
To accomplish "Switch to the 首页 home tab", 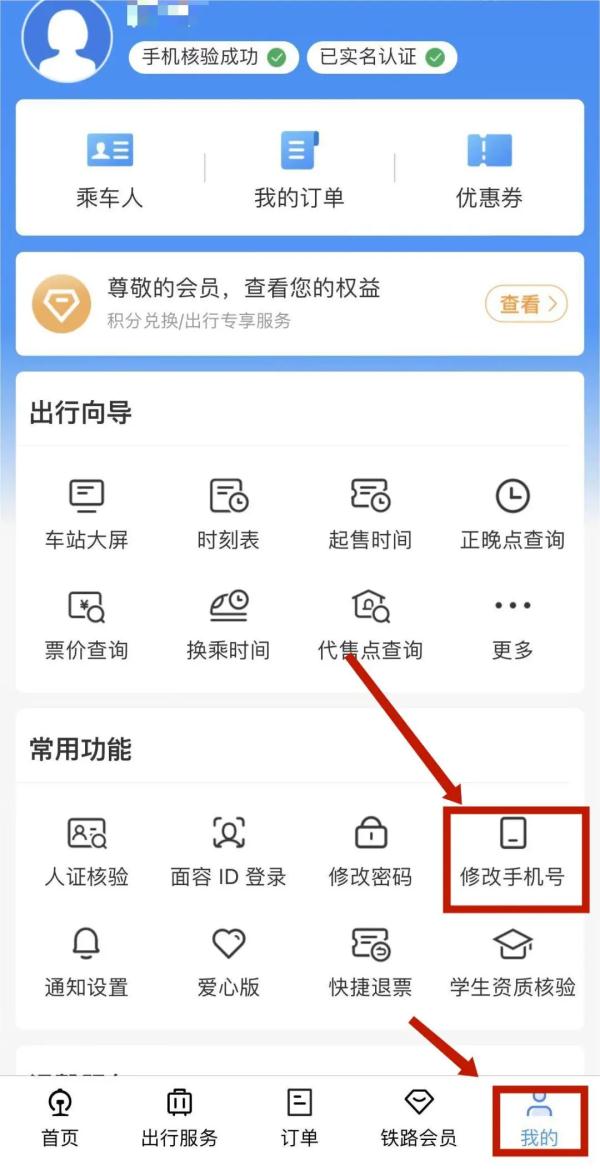I will click(59, 1117).
